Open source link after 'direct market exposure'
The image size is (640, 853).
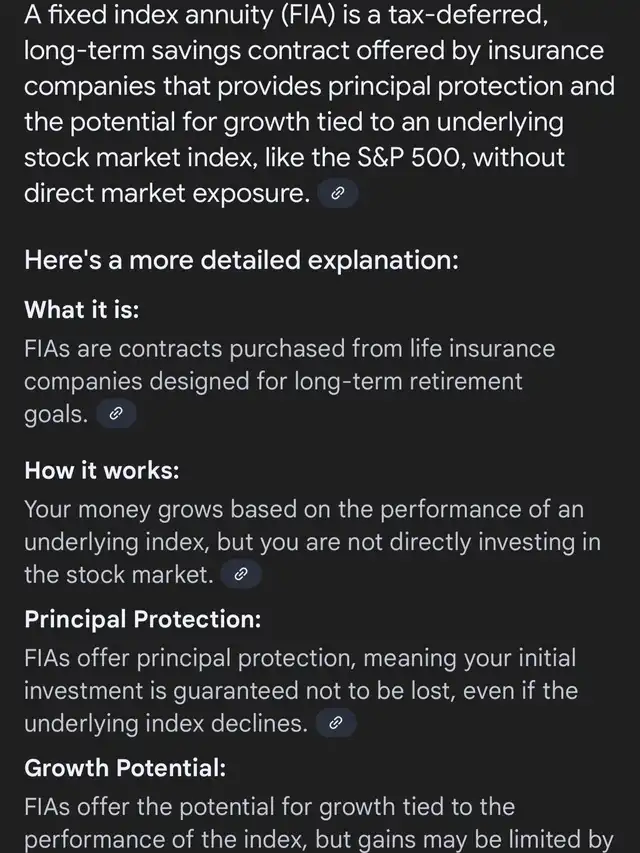coord(337,196)
